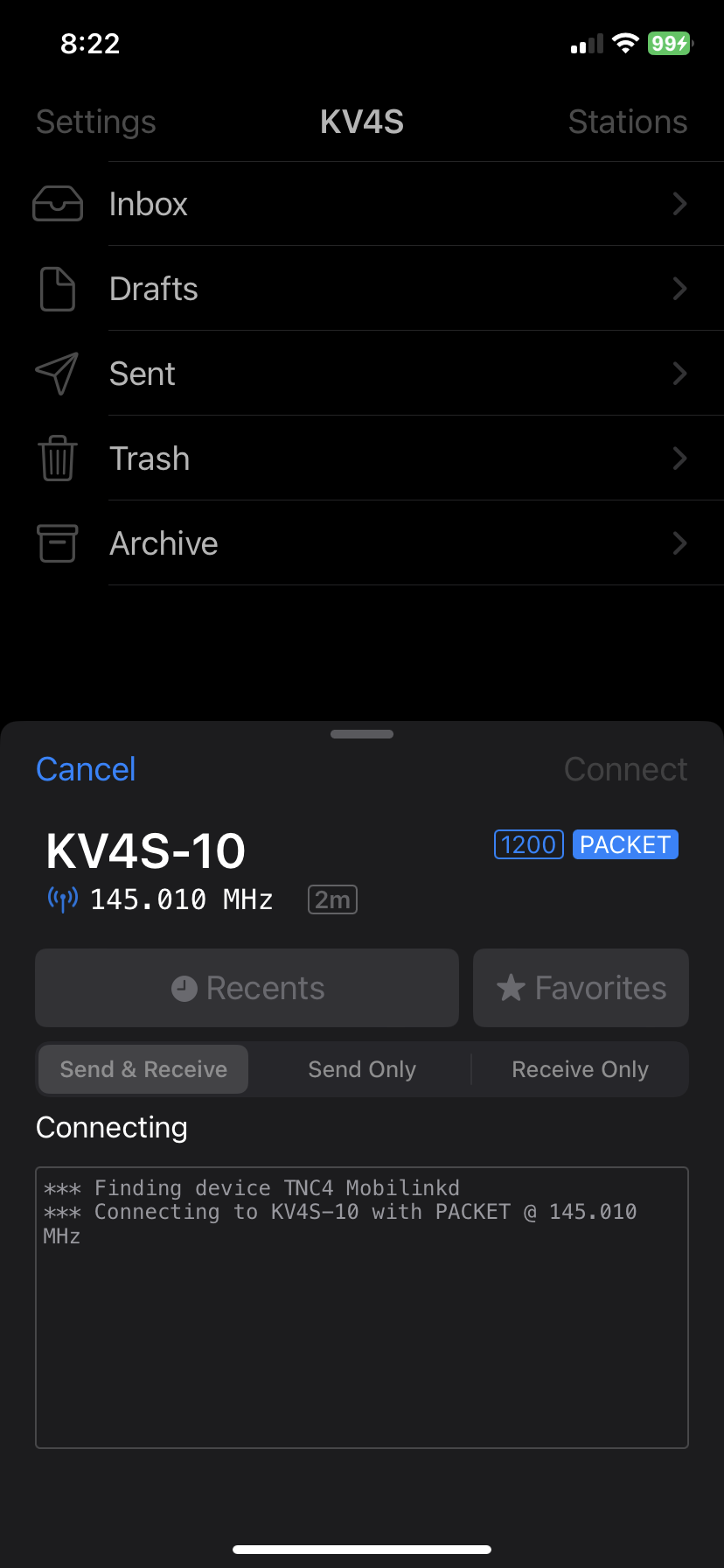Go to Settings
Viewport: 724px width, 1568px height.
click(x=96, y=122)
